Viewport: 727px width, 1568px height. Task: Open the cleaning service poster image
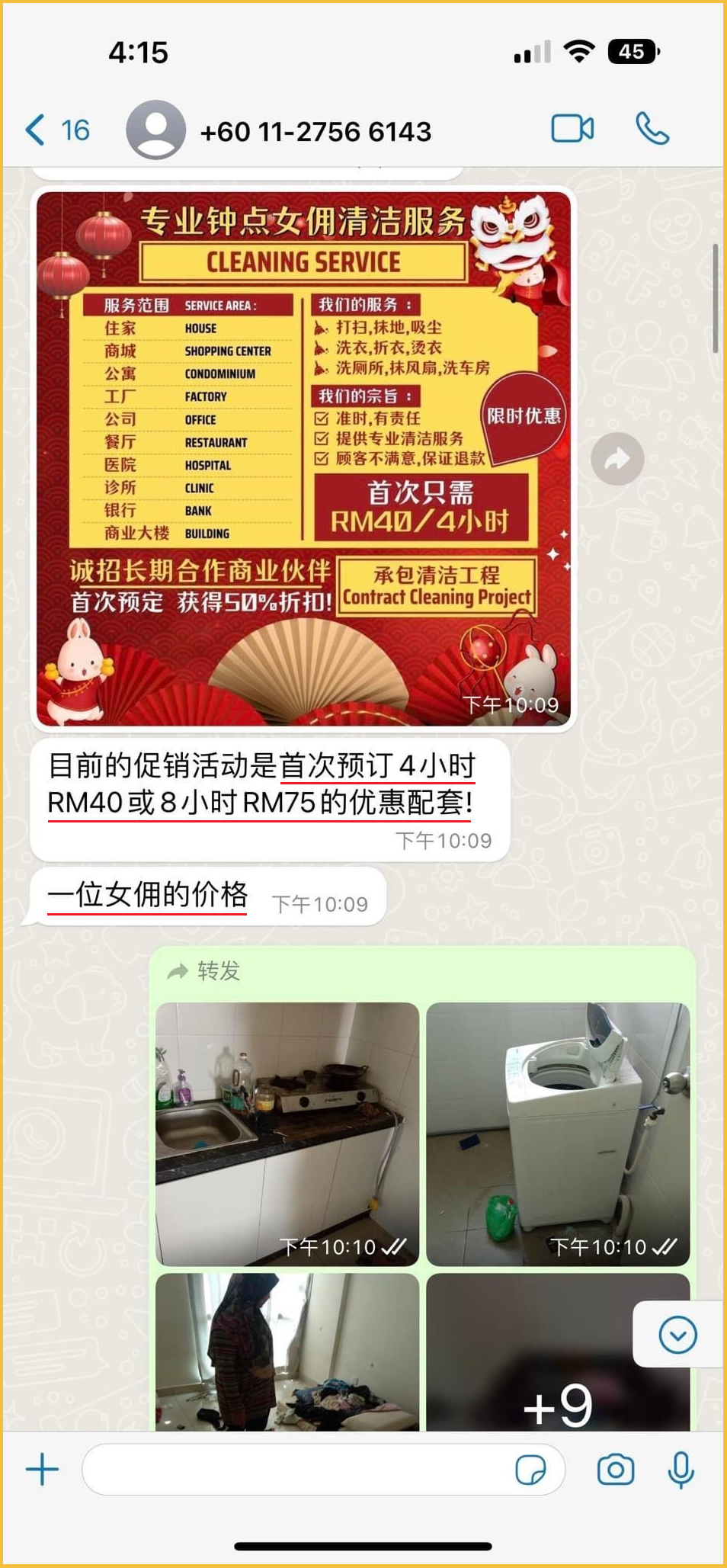click(x=303, y=457)
